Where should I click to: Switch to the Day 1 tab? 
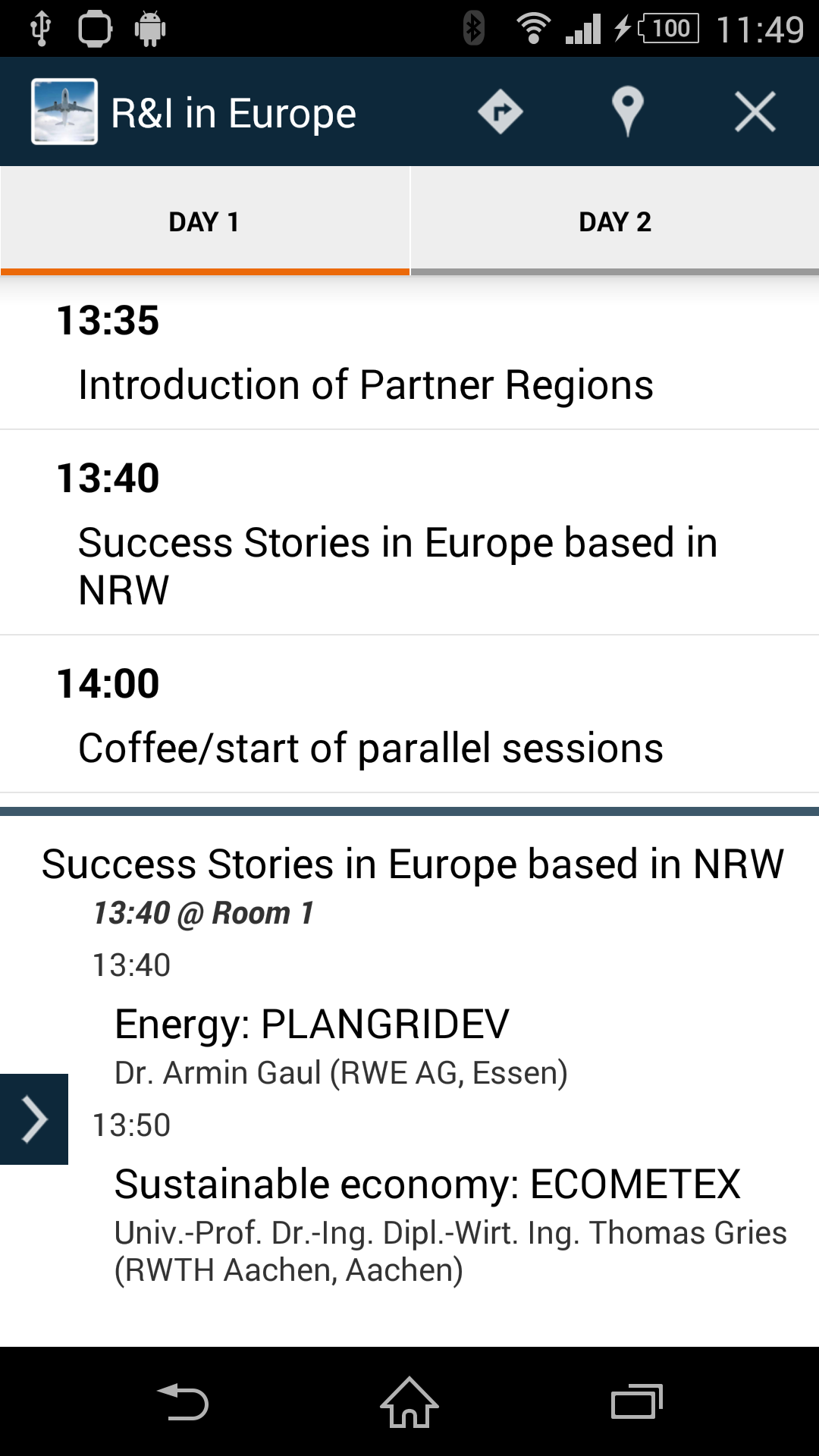coord(205,221)
